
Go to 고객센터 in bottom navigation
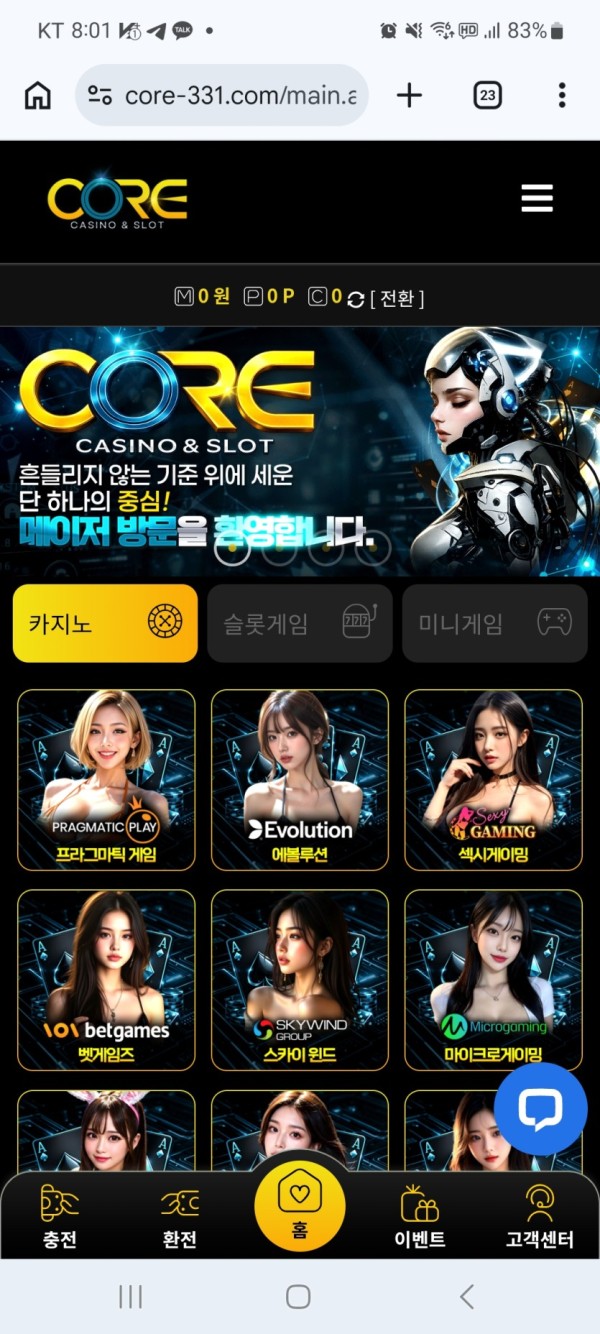pyautogui.click(x=540, y=1216)
